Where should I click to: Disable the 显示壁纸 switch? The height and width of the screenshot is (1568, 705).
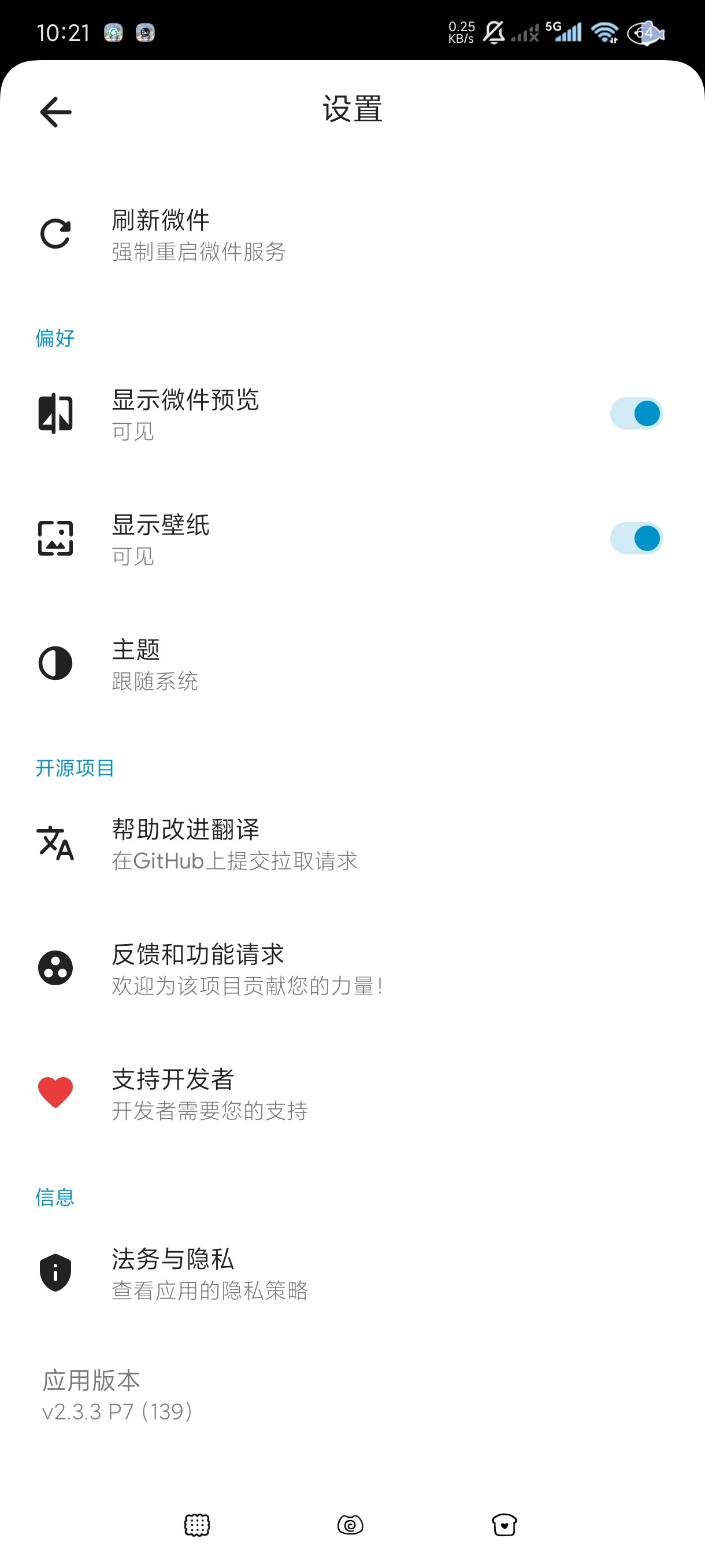(x=636, y=539)
